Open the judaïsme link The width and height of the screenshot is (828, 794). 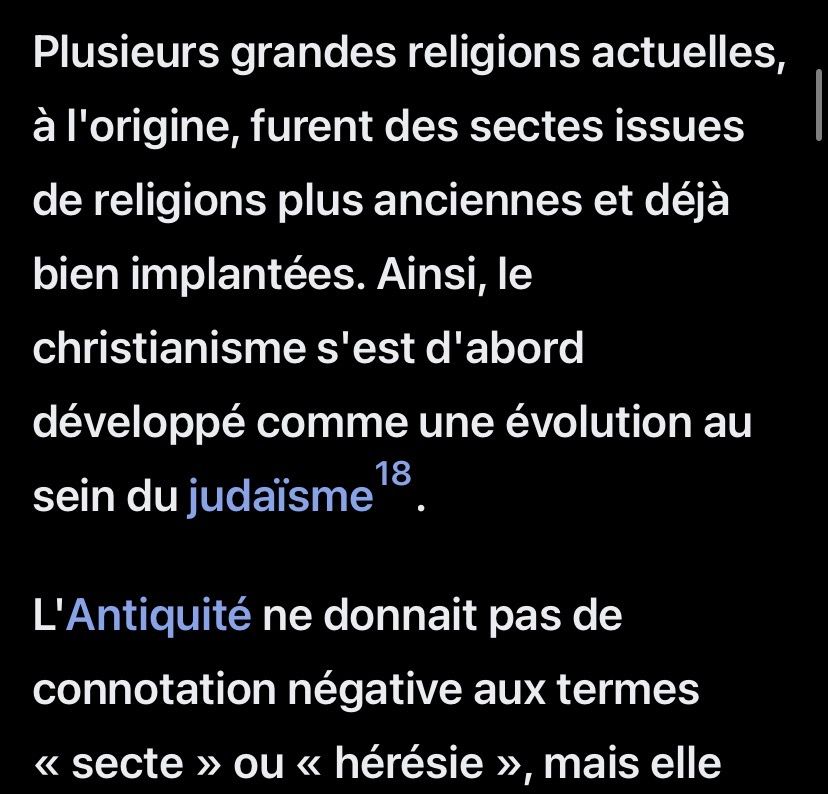[279, 497]
